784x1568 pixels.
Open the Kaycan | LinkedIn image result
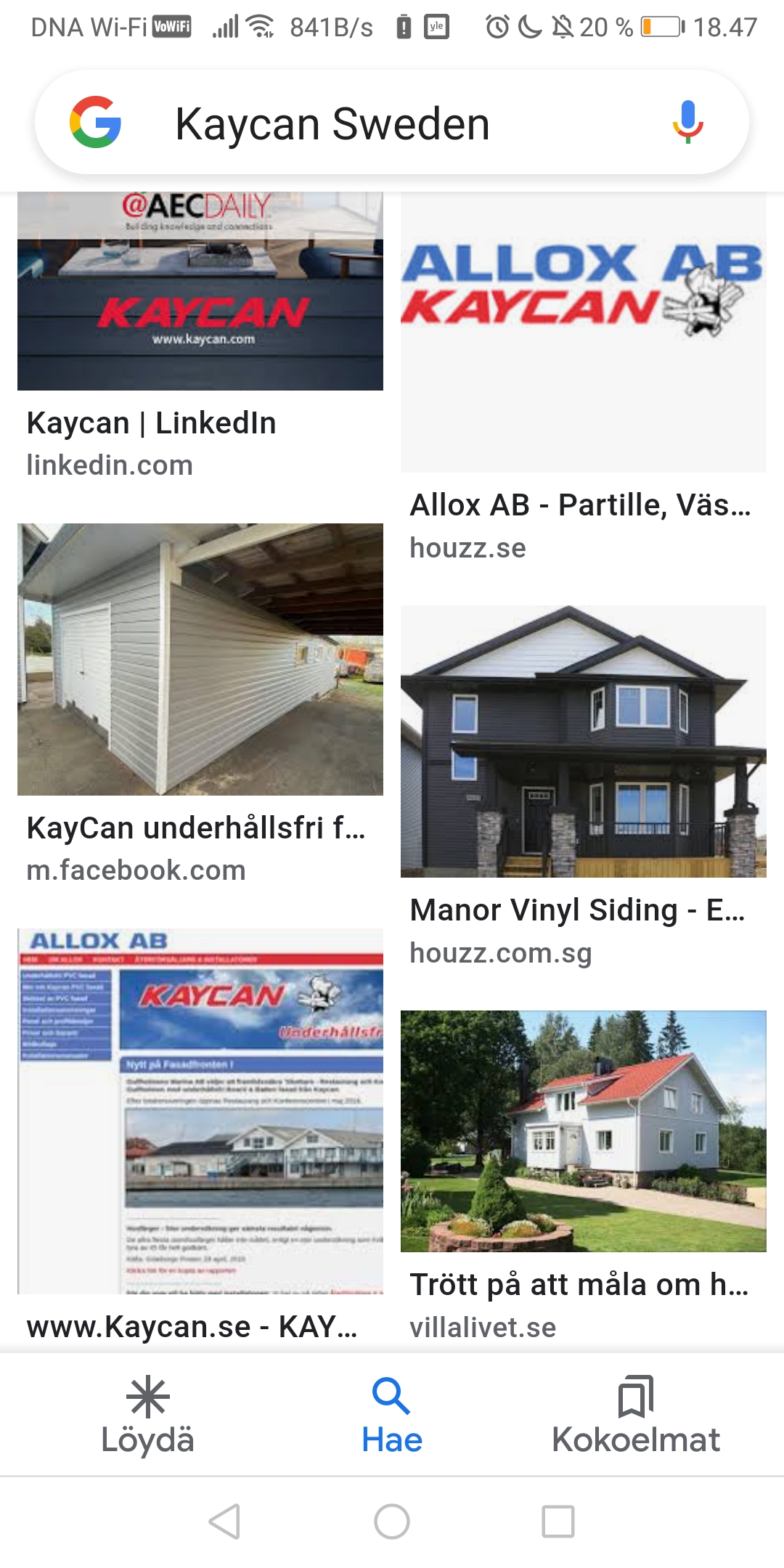coord(200,292)
